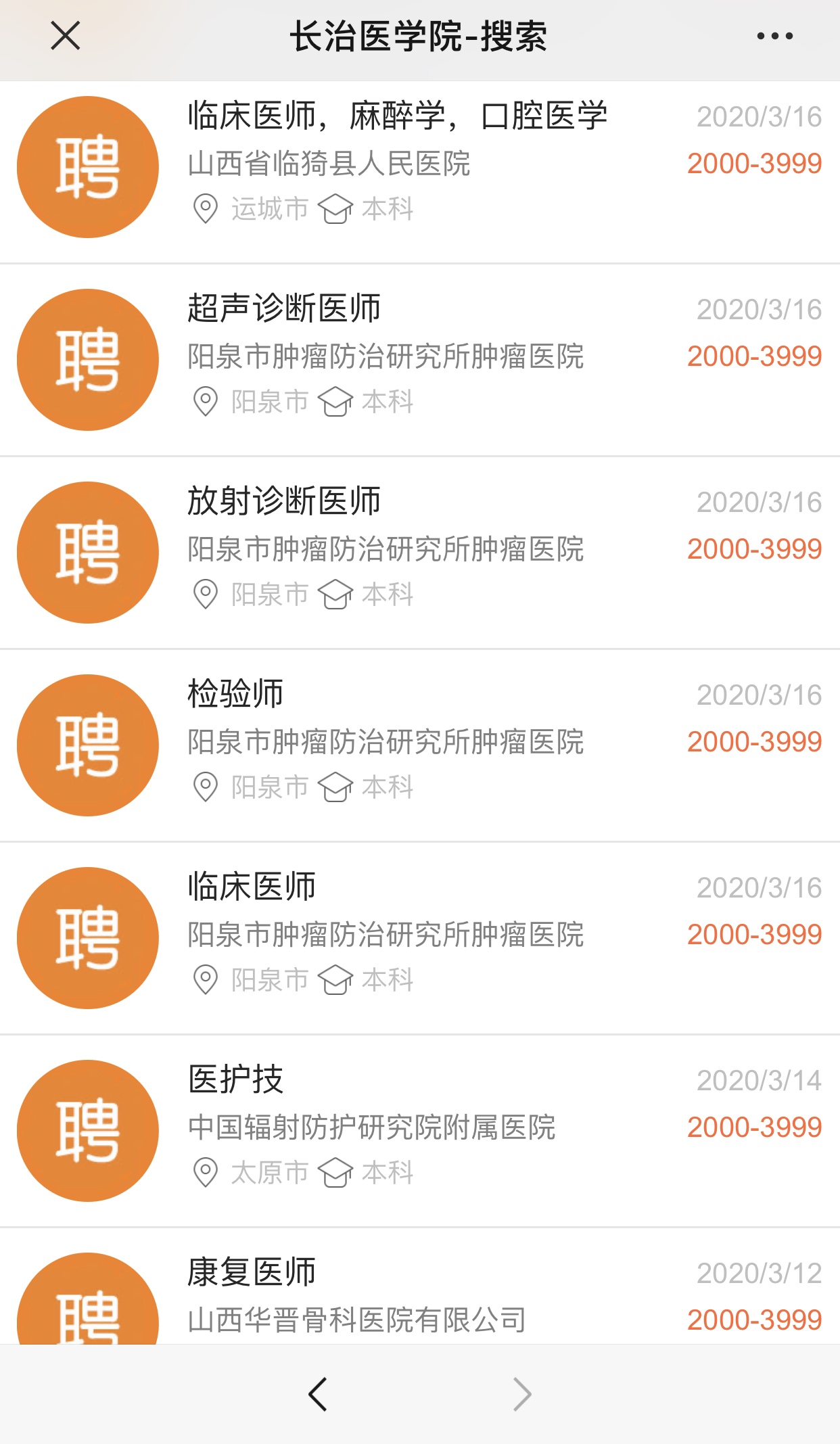Close the 长治医学院-搜索 page
Viewport: 840px width, 1444px height.
coord(66,36)
